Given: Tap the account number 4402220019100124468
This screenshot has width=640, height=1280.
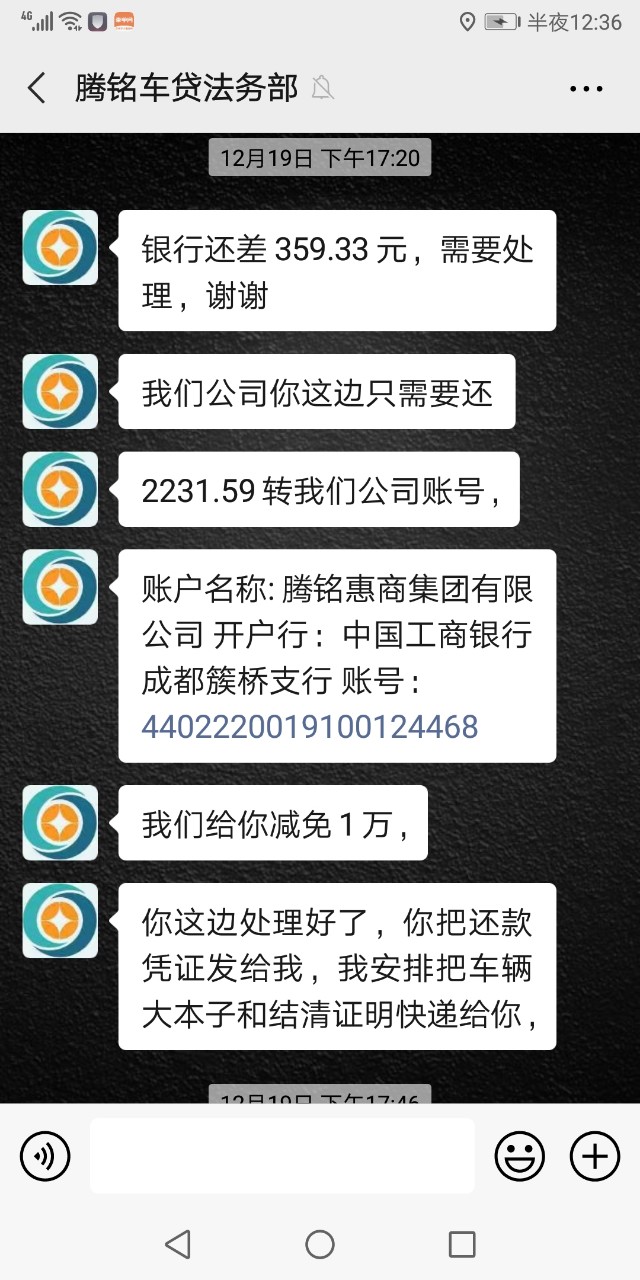Looking at the screenshot, I should click(310, 726).
